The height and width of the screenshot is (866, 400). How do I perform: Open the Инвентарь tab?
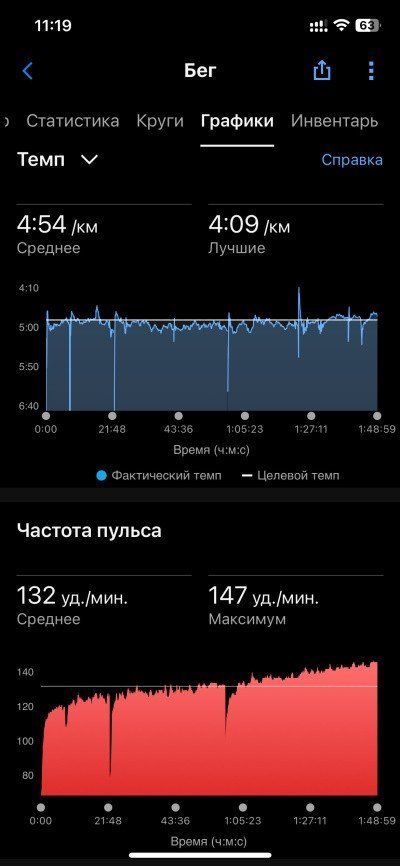pos(334,121)
